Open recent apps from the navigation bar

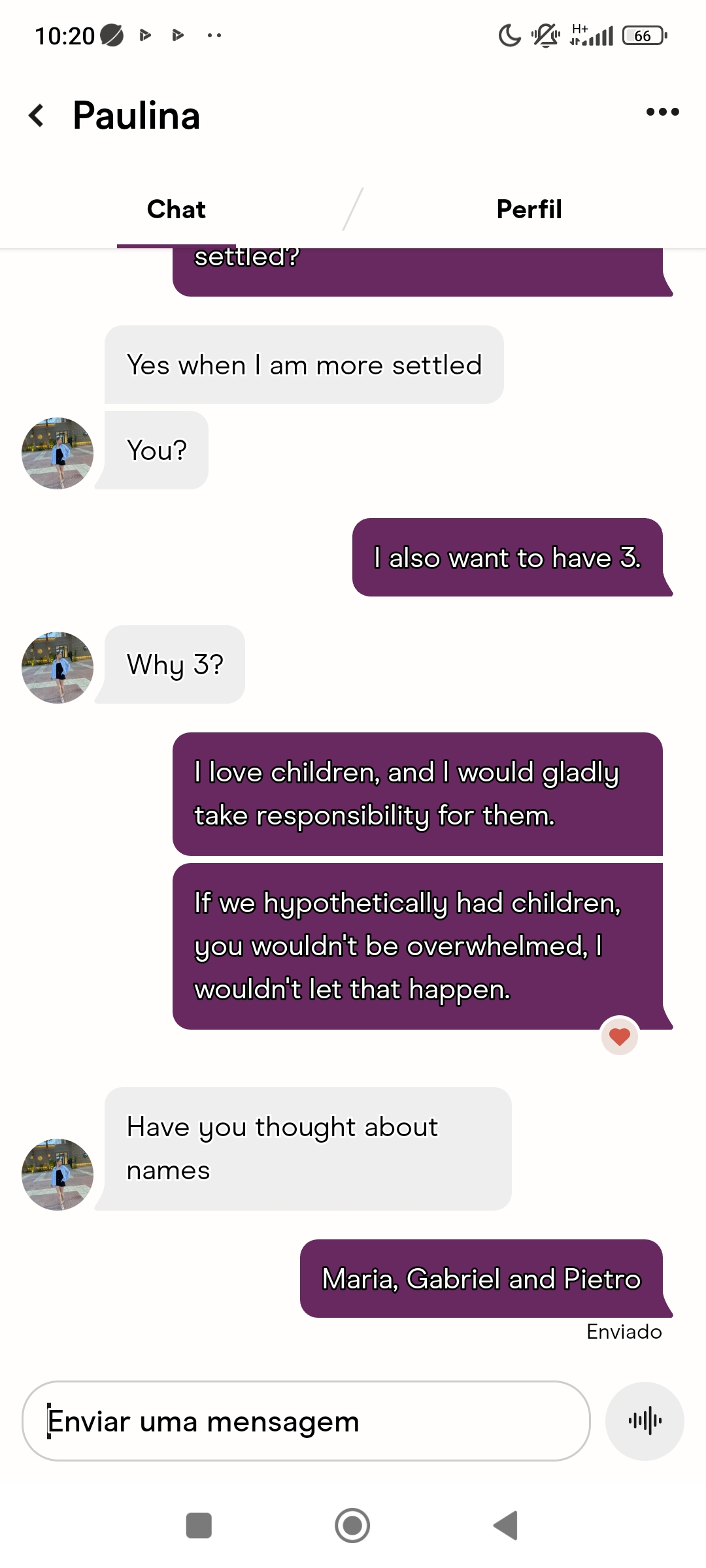click(199, 1526)
